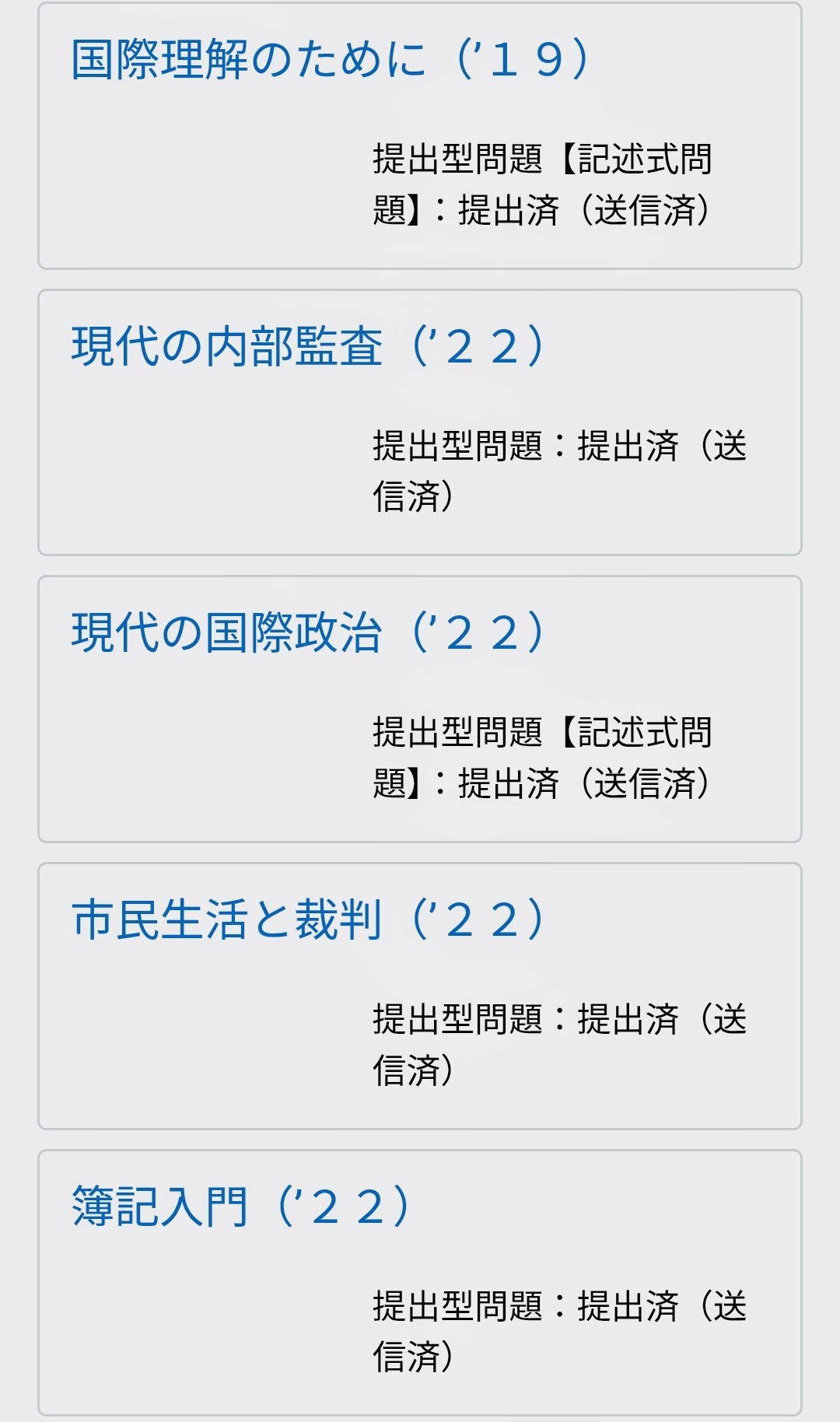Open the 市民生活と裁判 ('22) course link
Image resolution: width=840 pixels, height=1422 pixels.
click(x=308, y=920)
